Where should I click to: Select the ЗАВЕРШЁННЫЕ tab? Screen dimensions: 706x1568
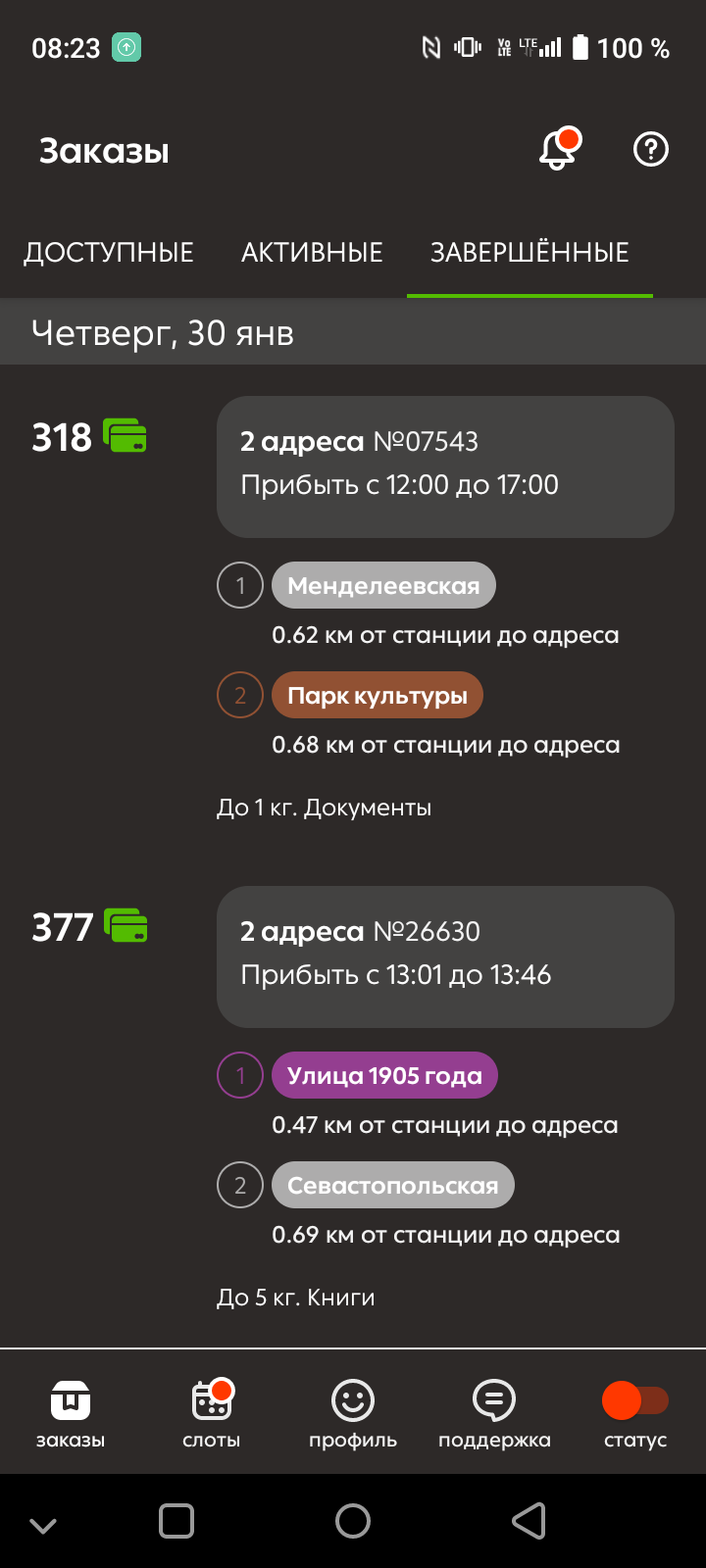coord(529,253)
